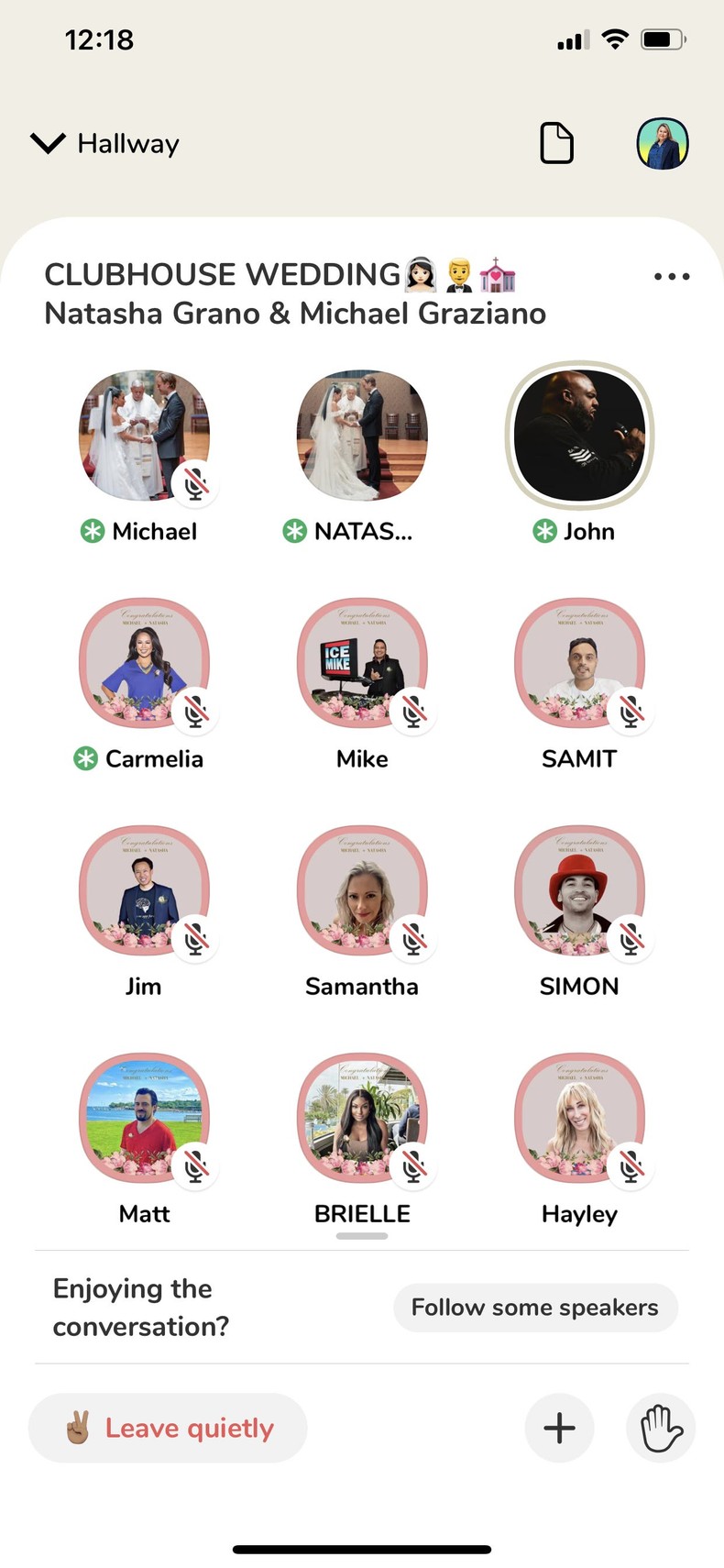Image resolution: width=724 pixels, height=1568 pixels.
Task: Select SIMON's avatar
Action: pos(579,890)
